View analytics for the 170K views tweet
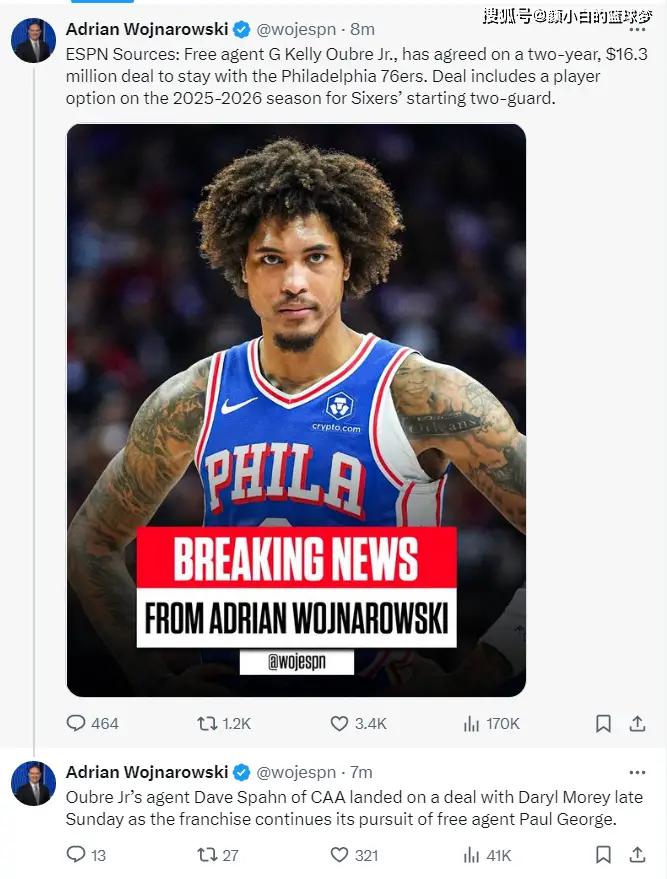Screen dimensions: 667x879 (471, 723)
